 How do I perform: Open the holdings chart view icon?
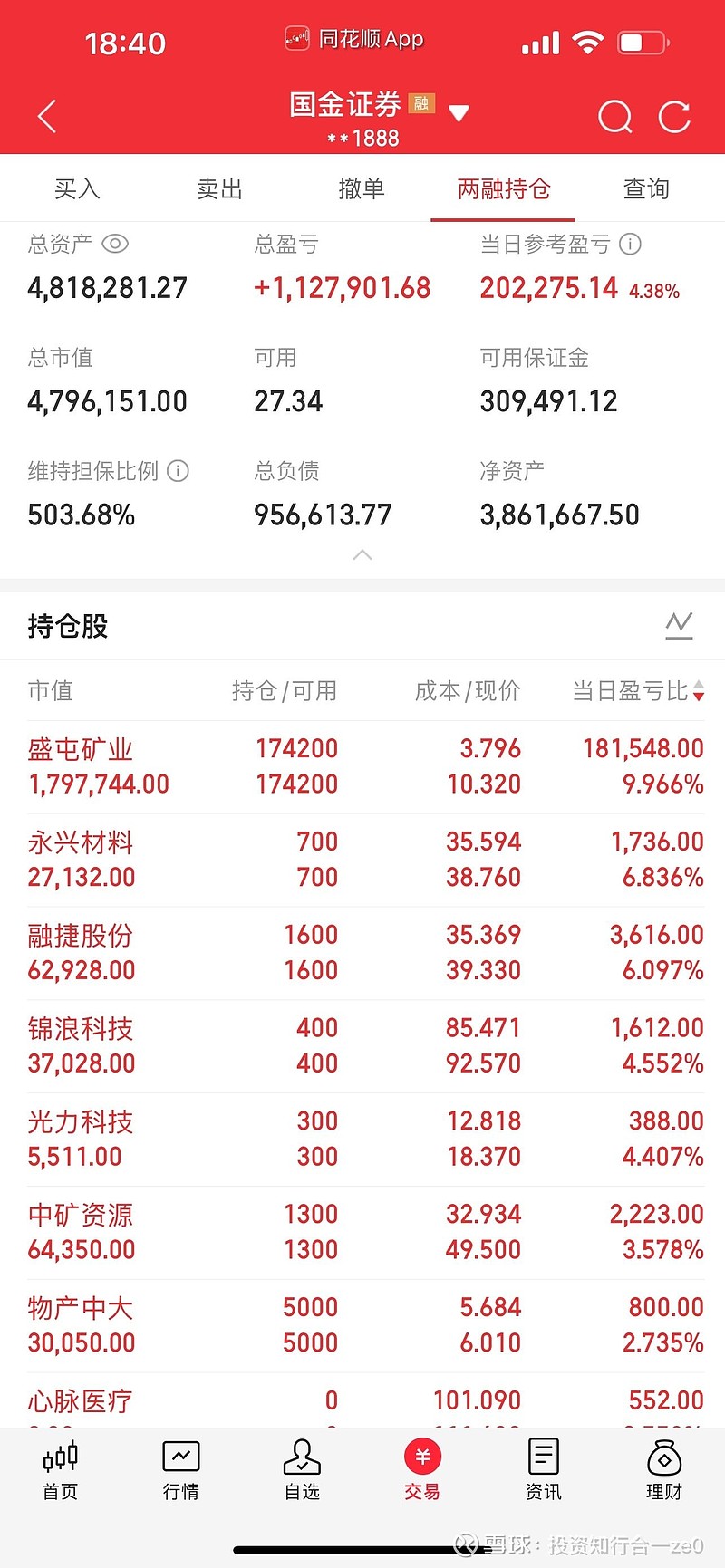679,625
